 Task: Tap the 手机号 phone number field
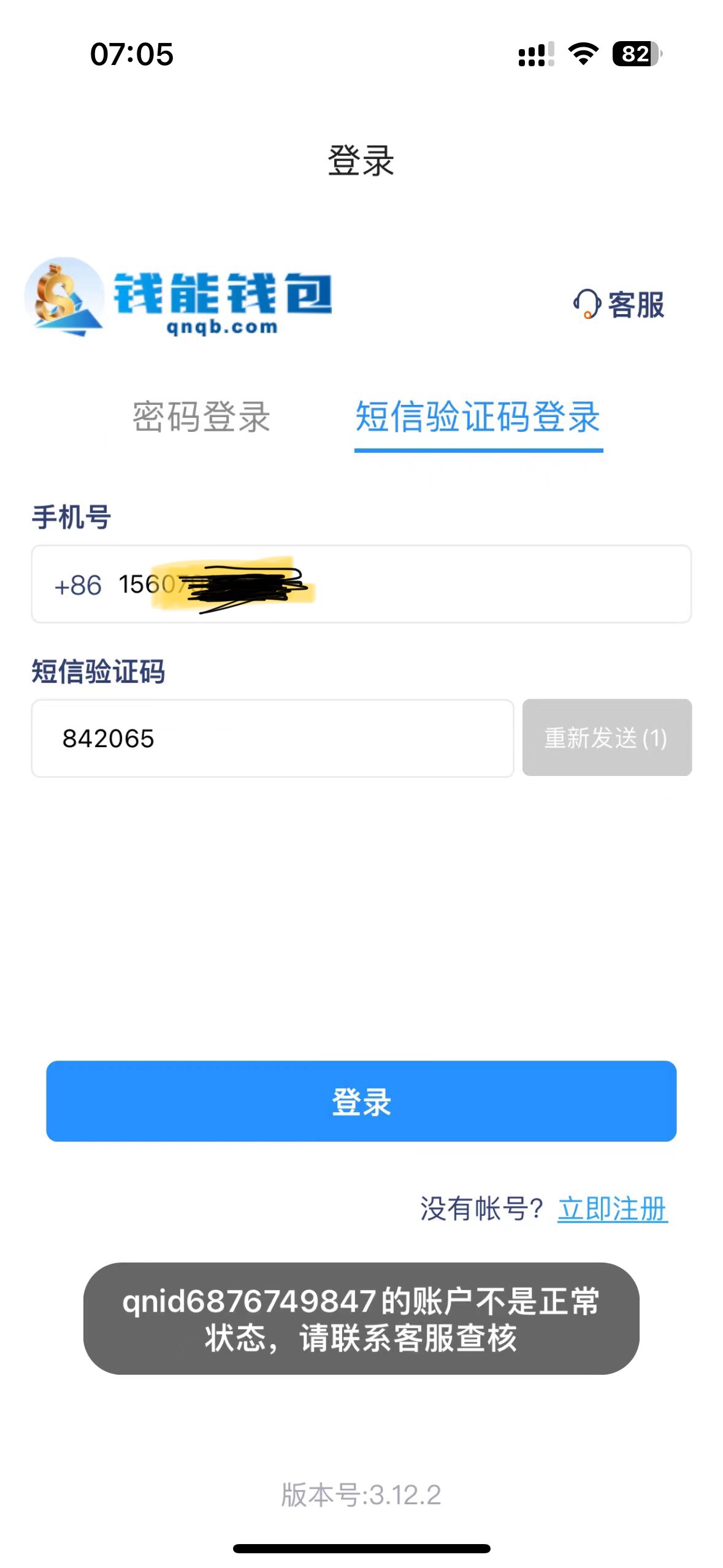pyautogui.click(x=361, y=584)
